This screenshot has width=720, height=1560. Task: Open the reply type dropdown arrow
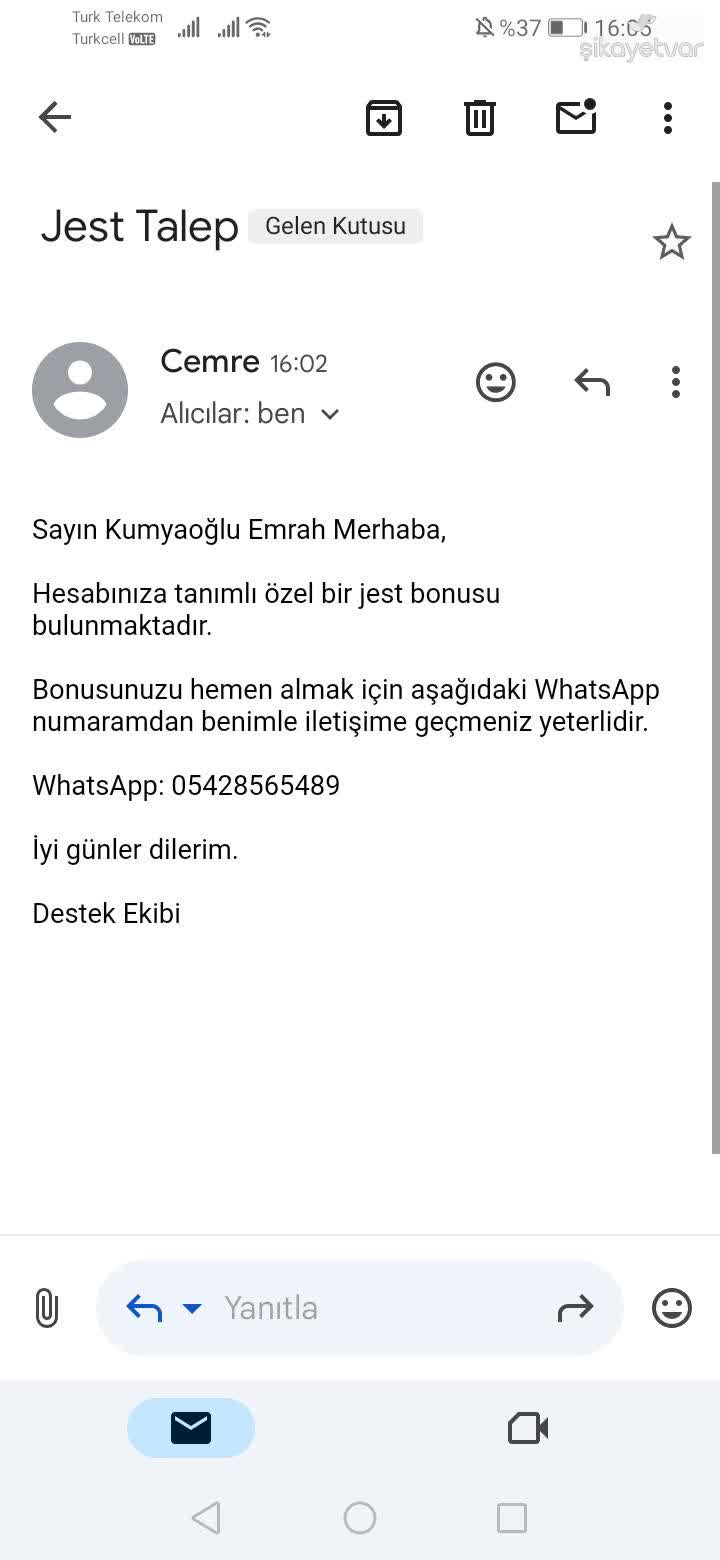(x=192, y=1308)
